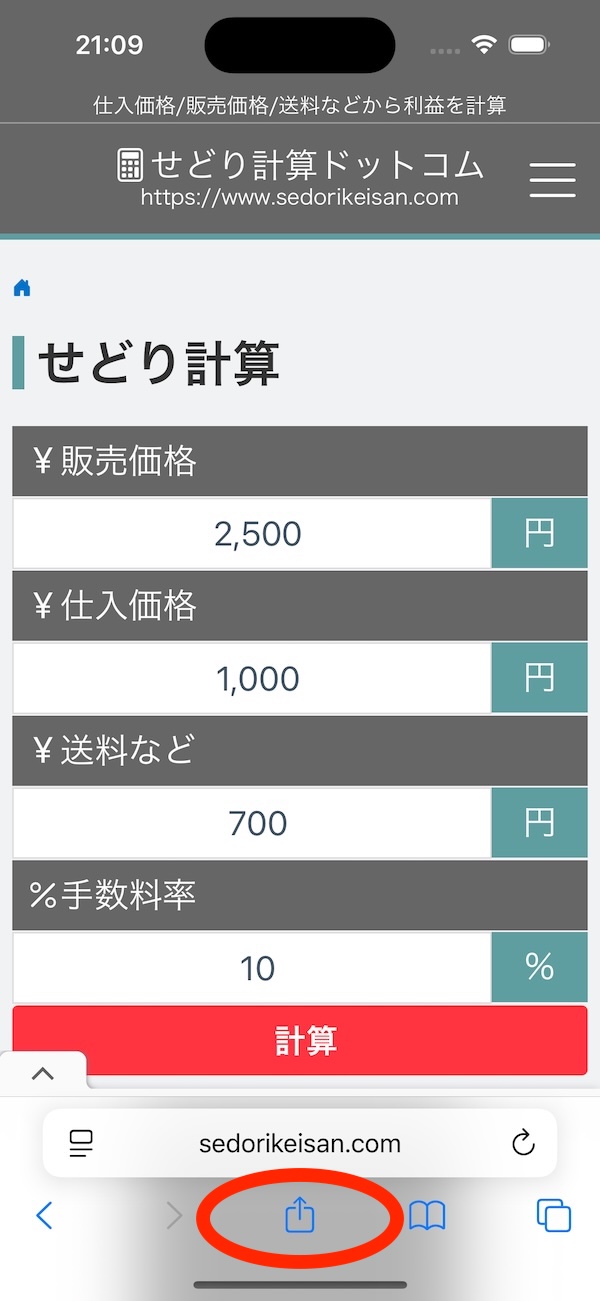Edit the 手数料率 field showing 10
600x1301 pixels.
(x=252, y=968)
